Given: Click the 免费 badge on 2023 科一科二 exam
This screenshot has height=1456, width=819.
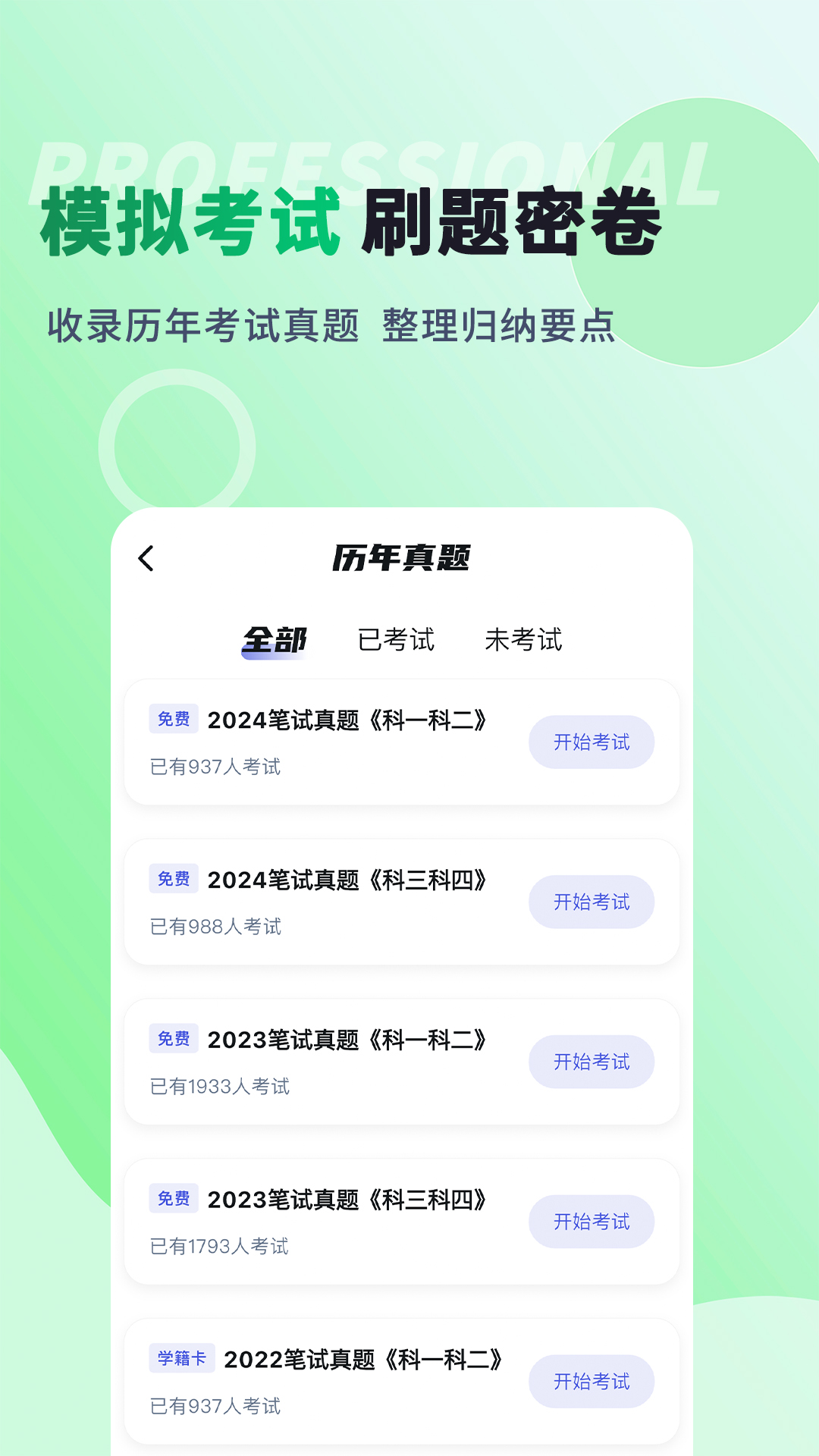Looking at the screenshot, I should click(x=174, y=1037).
